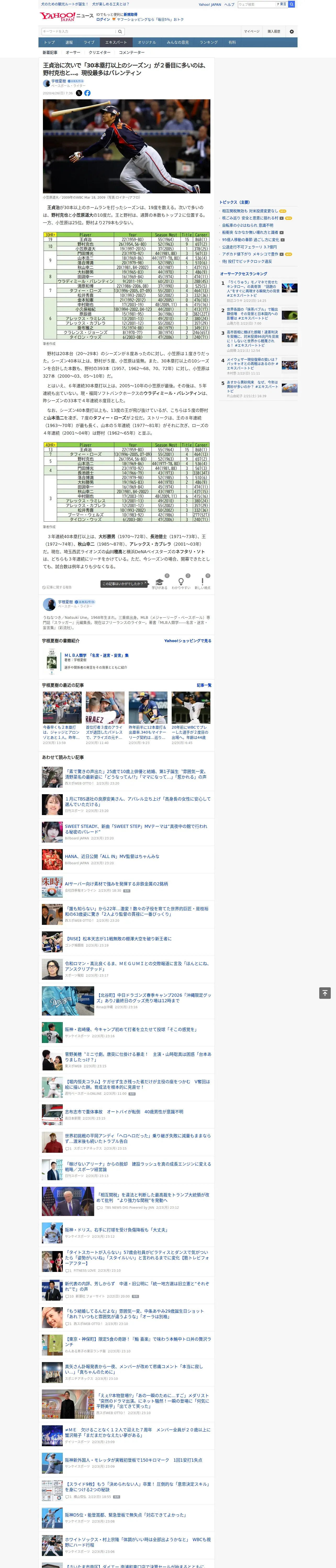Switch to the ライブ tab

coord(89,43)
